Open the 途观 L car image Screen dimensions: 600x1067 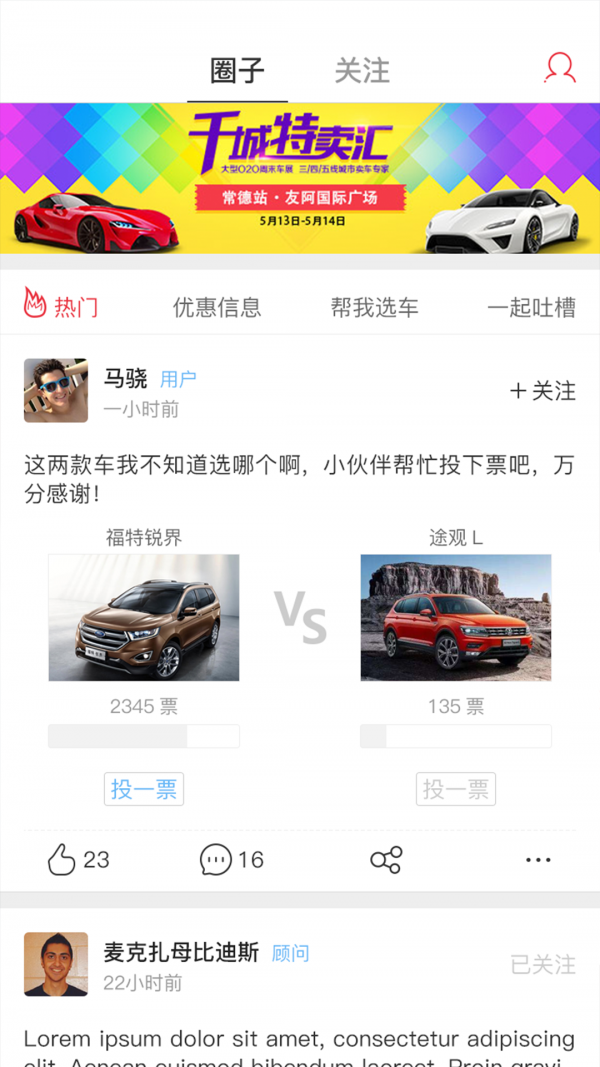(x=456, y=618)
